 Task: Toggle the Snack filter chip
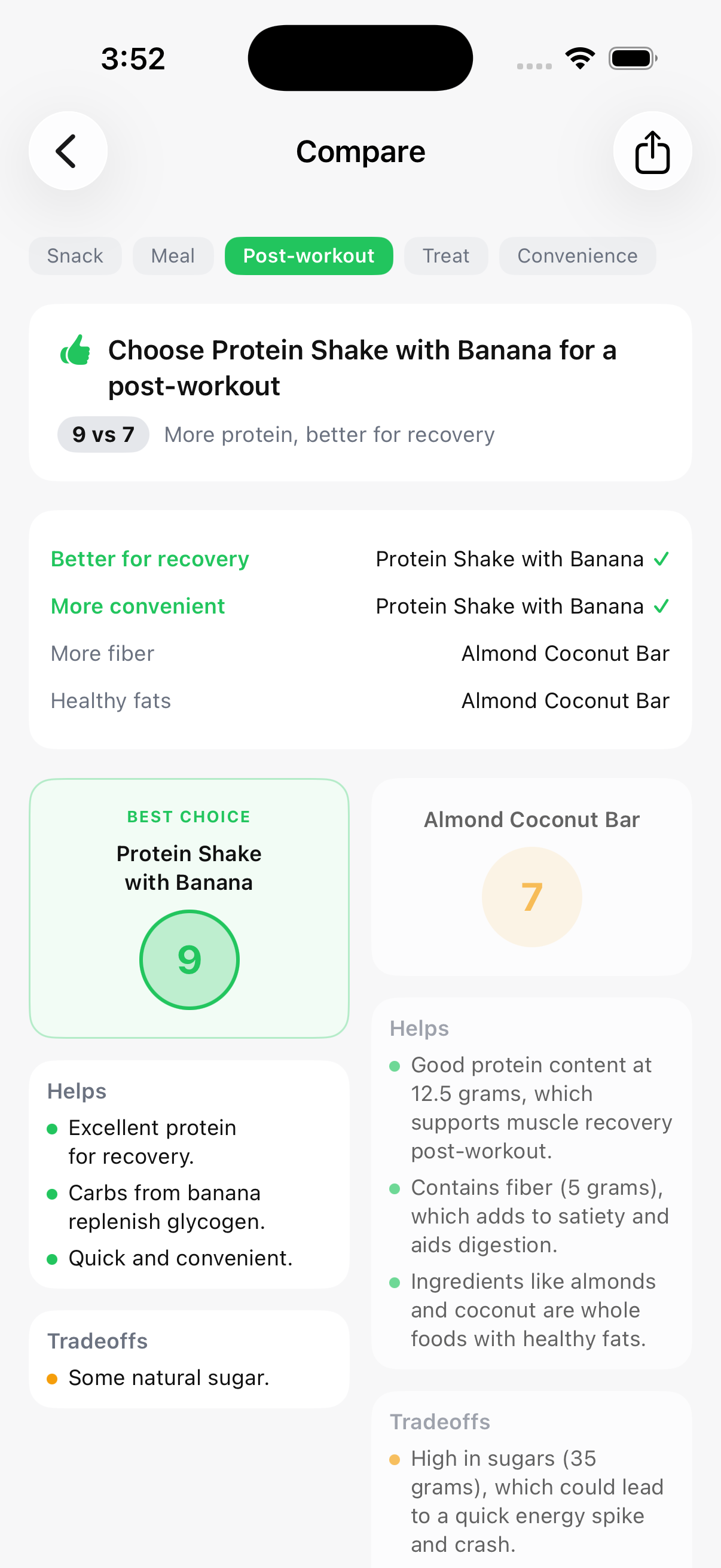[75, 256]
